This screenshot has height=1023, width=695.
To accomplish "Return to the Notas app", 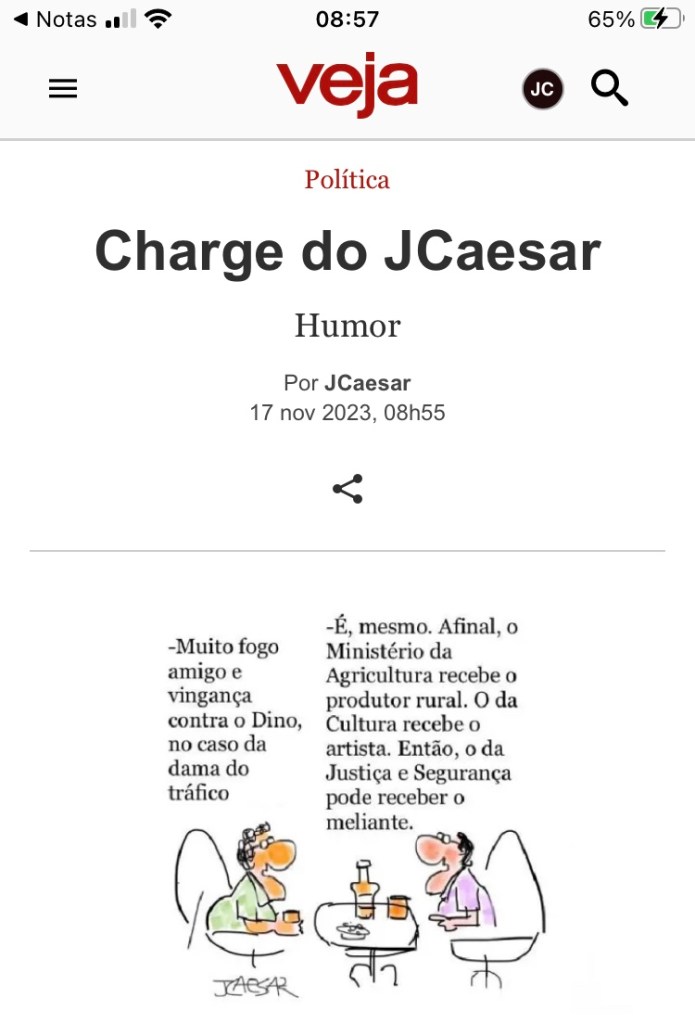I will pyautogui.click(x=55, y=19).
